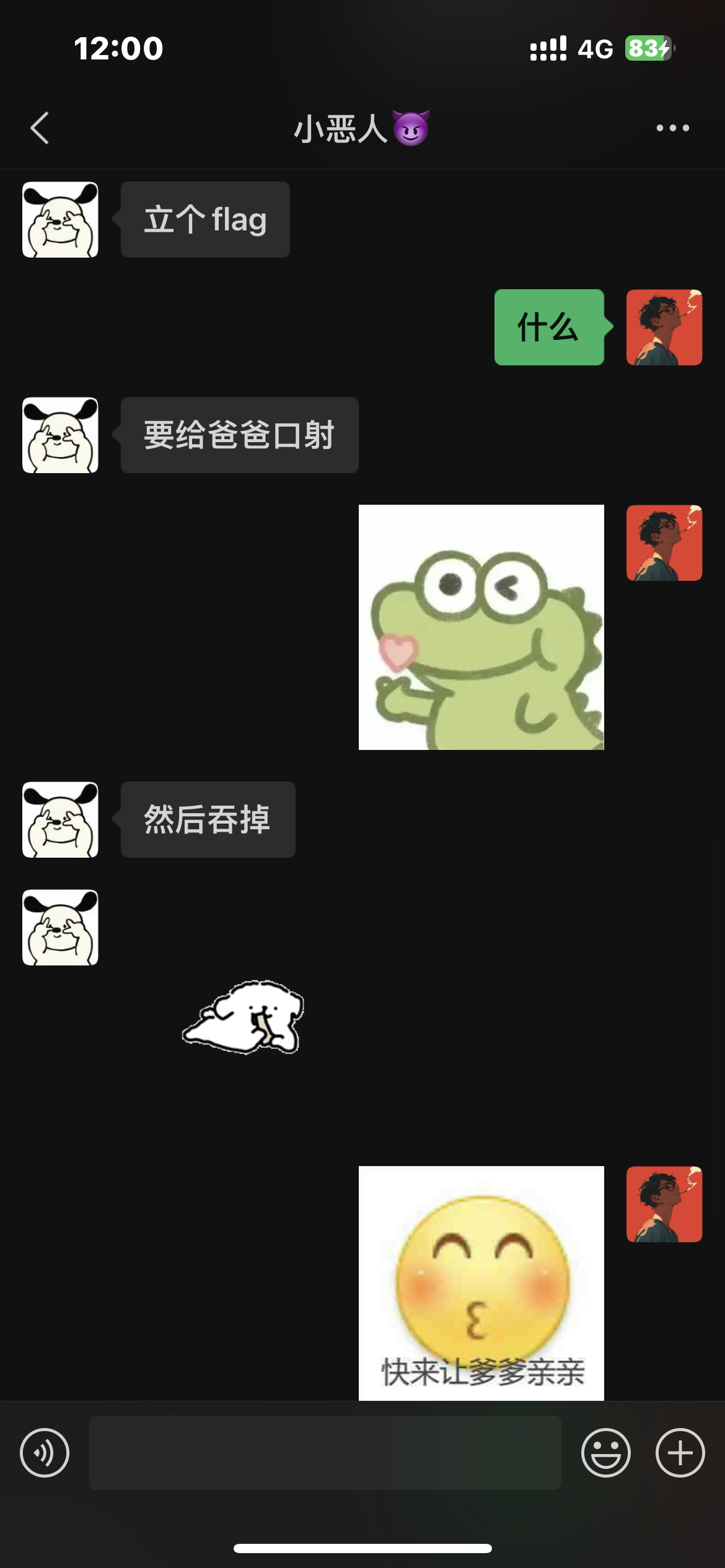Viewport: 725px width, 1568px height.
Task: Open the green frog sticker image
Action: (x=481, y=627)
